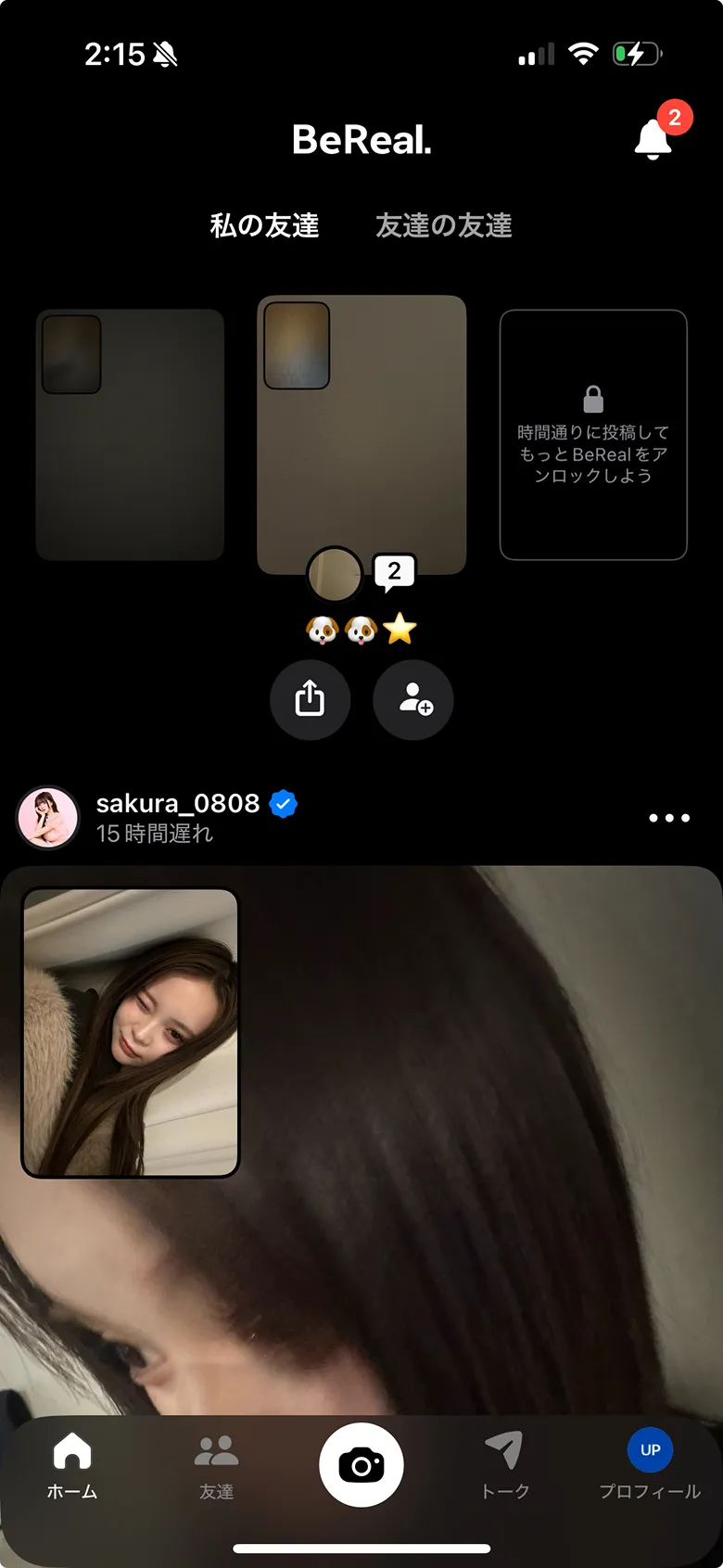Screen dimensions: 723x1568
Task: Share my BeReal
Action: tap(311, 699)
